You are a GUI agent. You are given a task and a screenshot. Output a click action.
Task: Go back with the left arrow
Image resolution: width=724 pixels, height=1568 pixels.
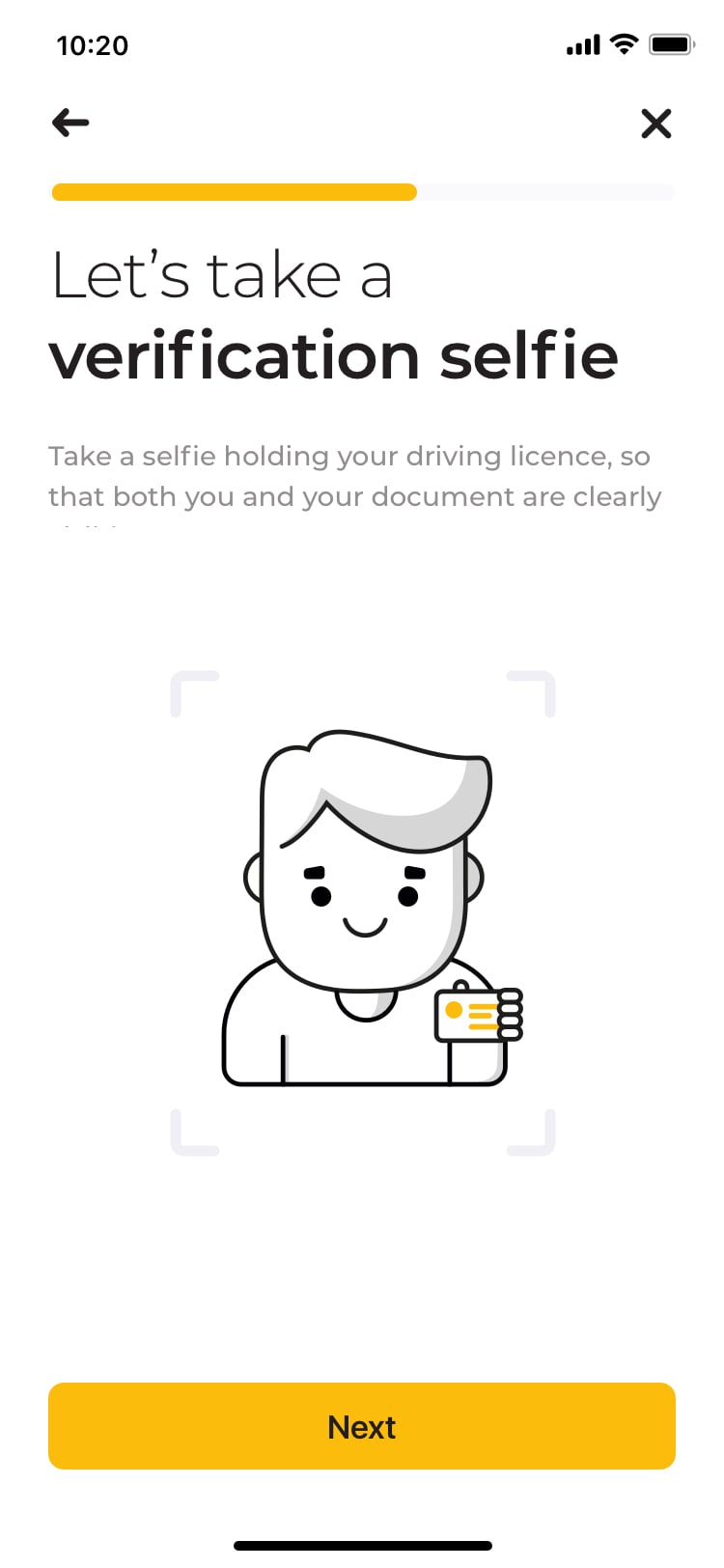[x=70, y=123]
